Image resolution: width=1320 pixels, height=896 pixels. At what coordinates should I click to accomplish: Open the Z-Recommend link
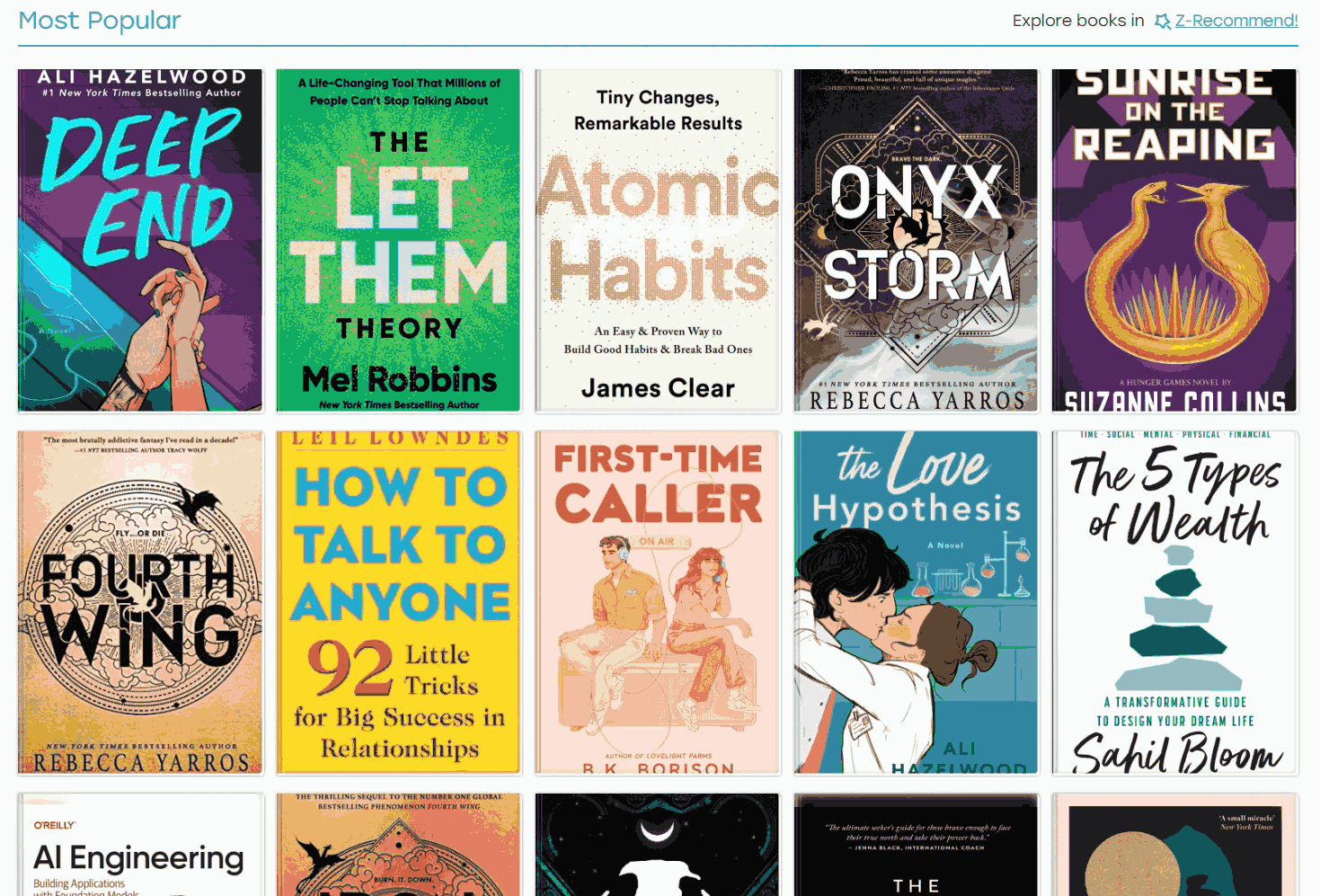(1236, 21)
